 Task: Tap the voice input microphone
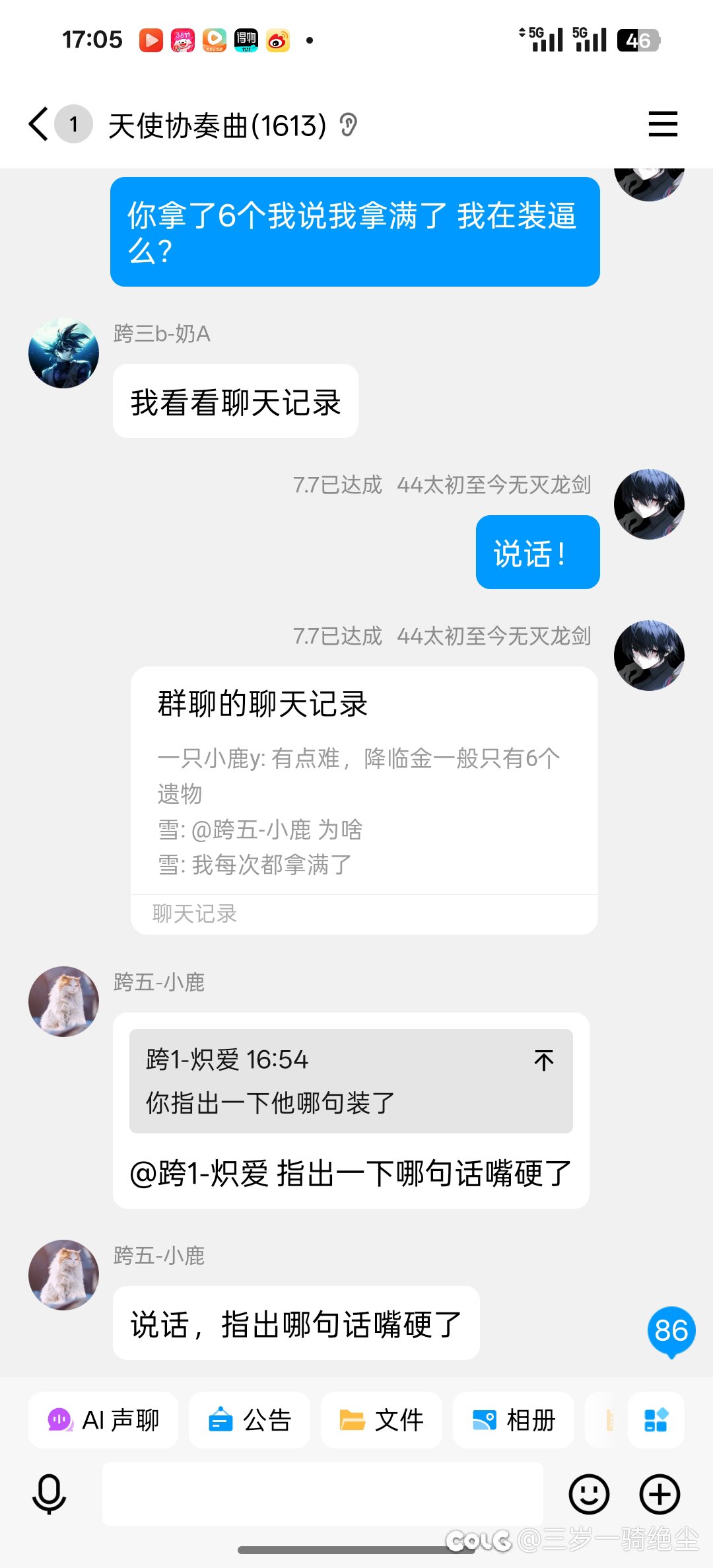click(49, 1494)
